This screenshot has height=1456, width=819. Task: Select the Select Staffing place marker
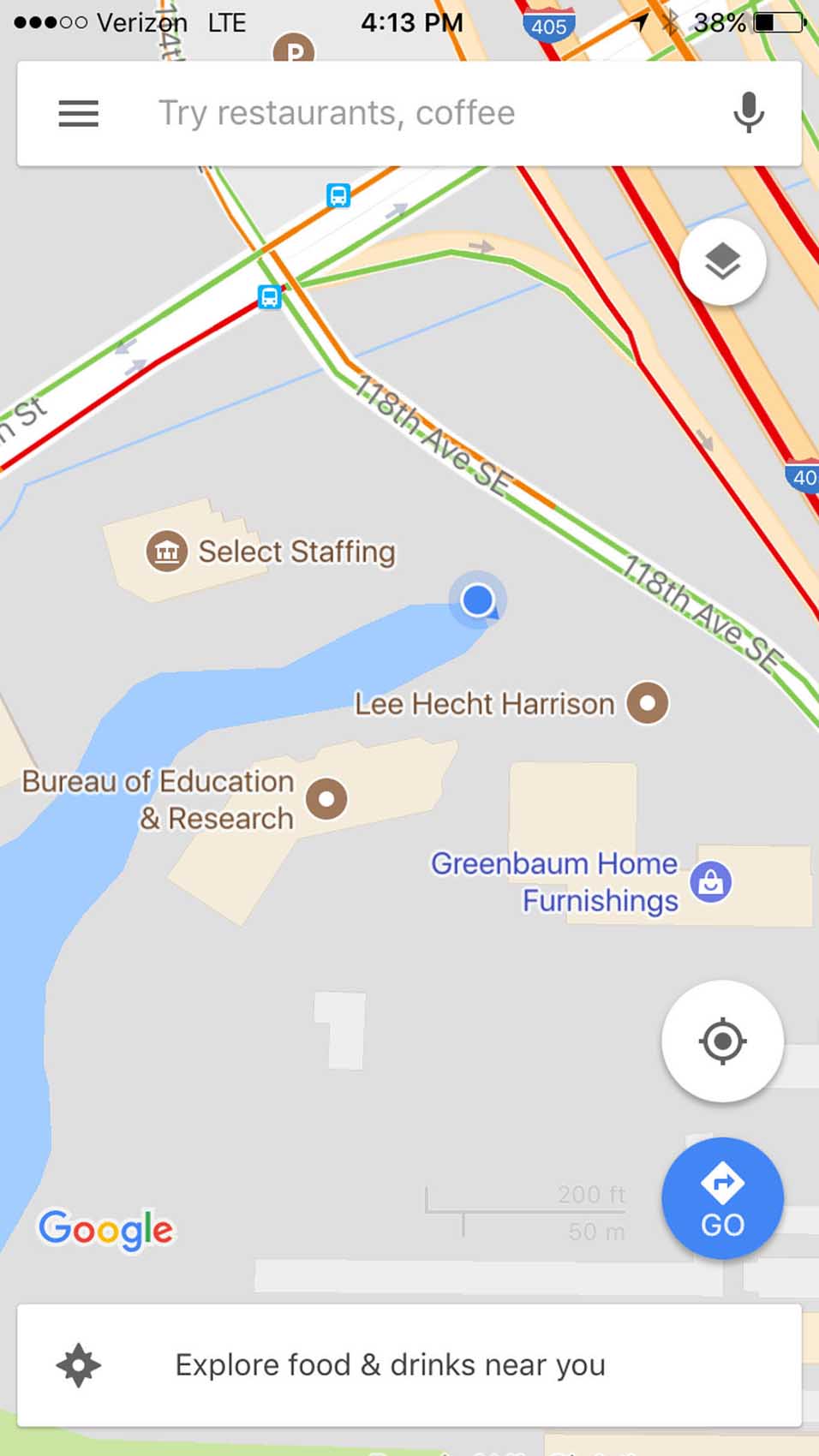tap(167, 552)
